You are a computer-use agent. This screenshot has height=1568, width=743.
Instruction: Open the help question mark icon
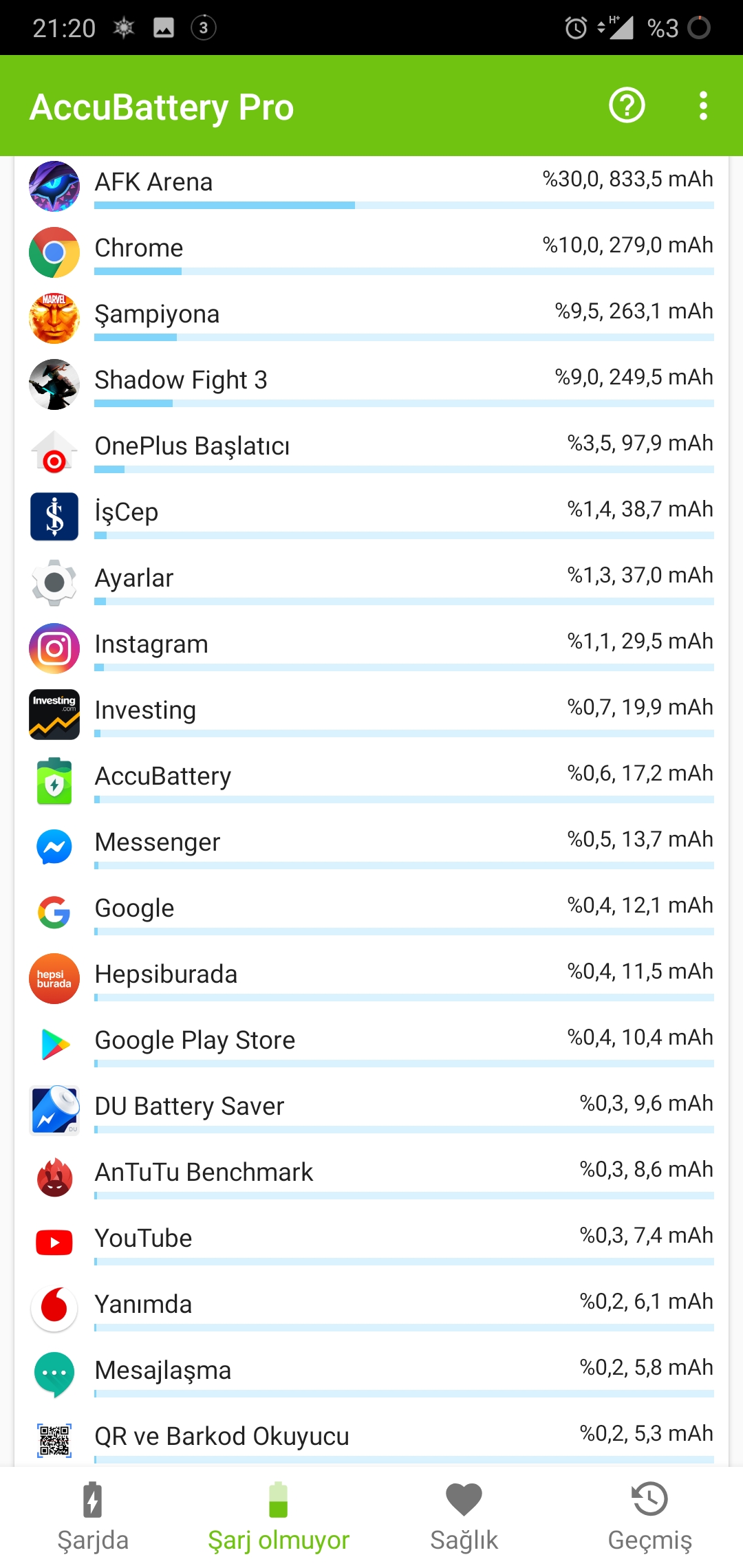click(x=627, y=106)
